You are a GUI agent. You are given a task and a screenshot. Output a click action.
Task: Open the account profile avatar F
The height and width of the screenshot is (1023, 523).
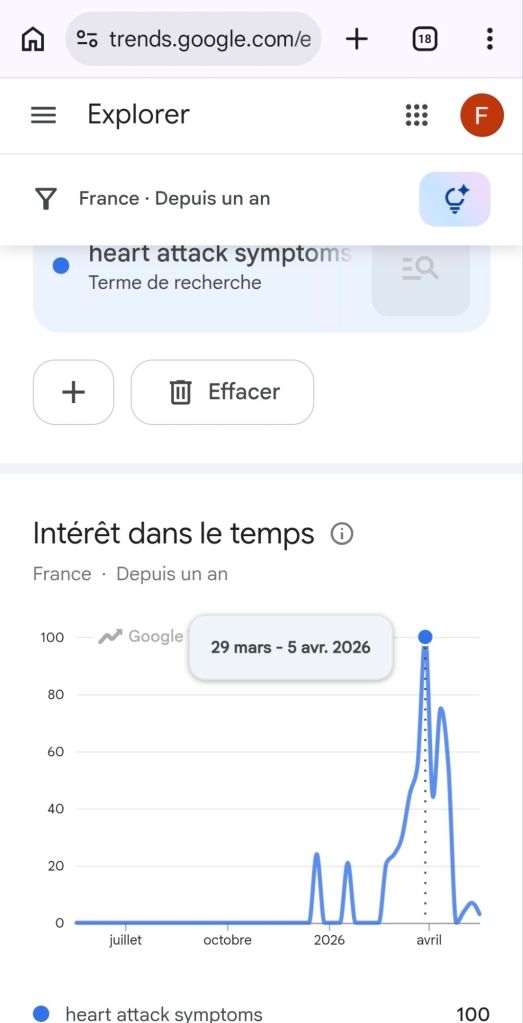tap(481, 115)
